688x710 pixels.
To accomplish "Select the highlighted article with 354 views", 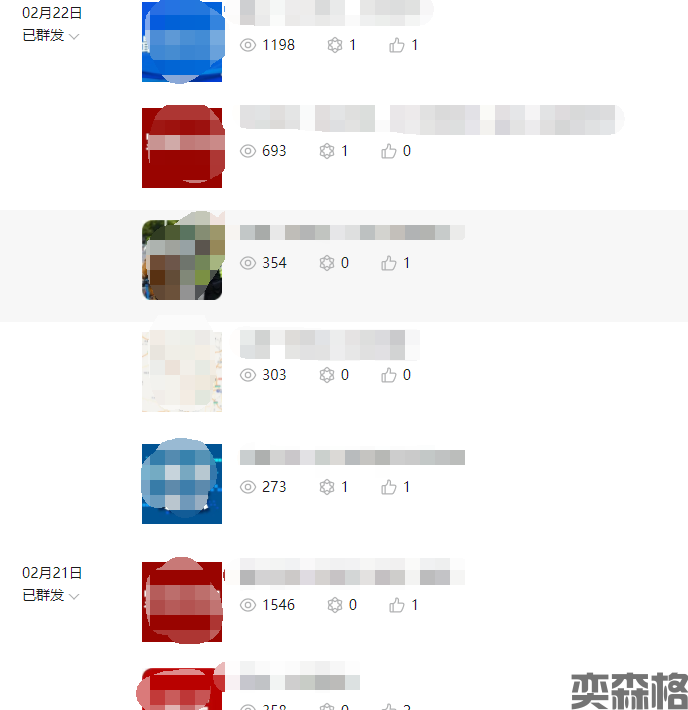I will click(x=351, y=232).
